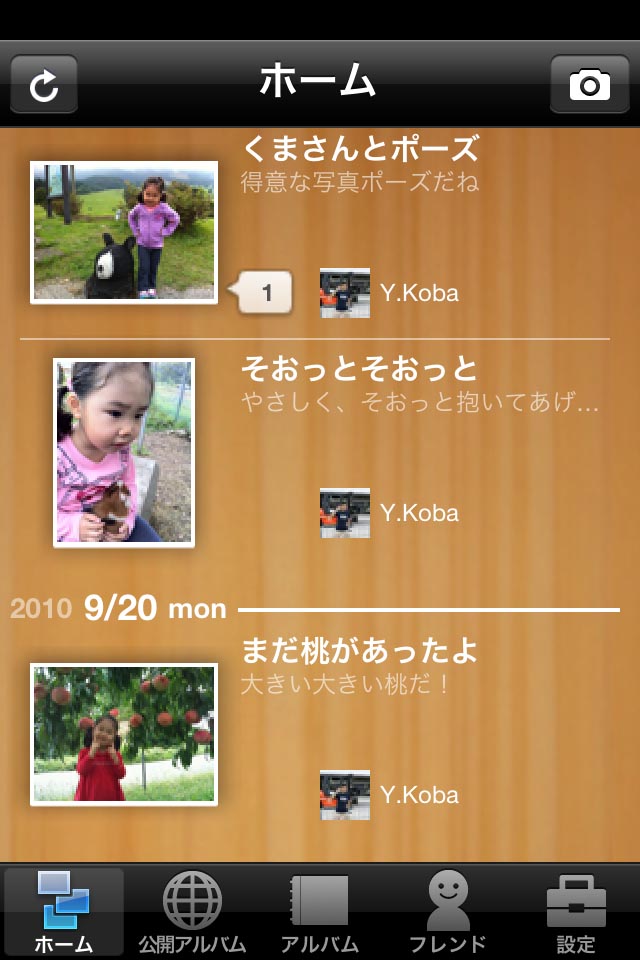Image resolution: width=640 pixels, height=960 pixels.
Task: Switch to the 公開アルバム tab
Action: (192, 912)
